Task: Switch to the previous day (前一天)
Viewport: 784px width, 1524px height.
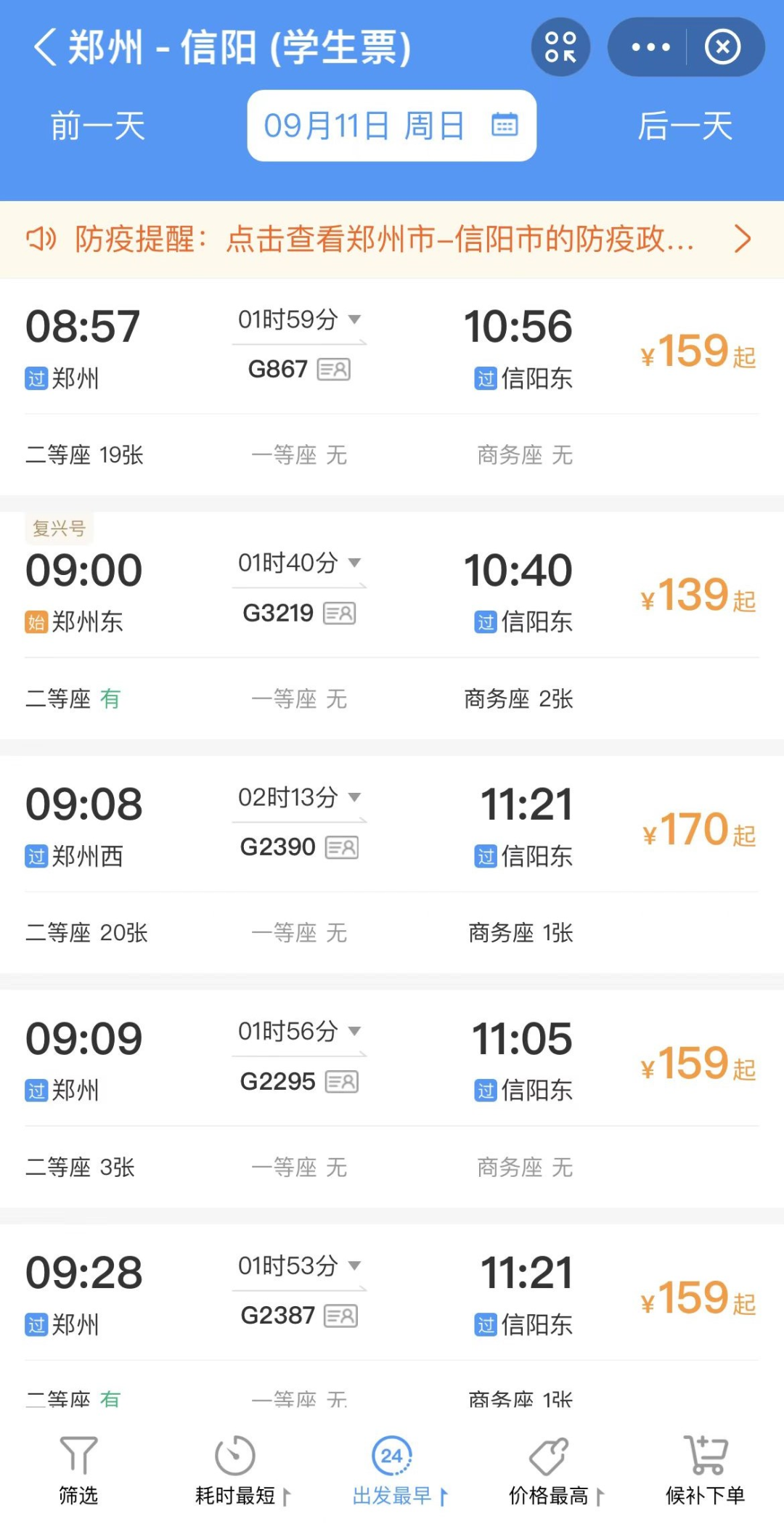Action: (x=98, y=126)
